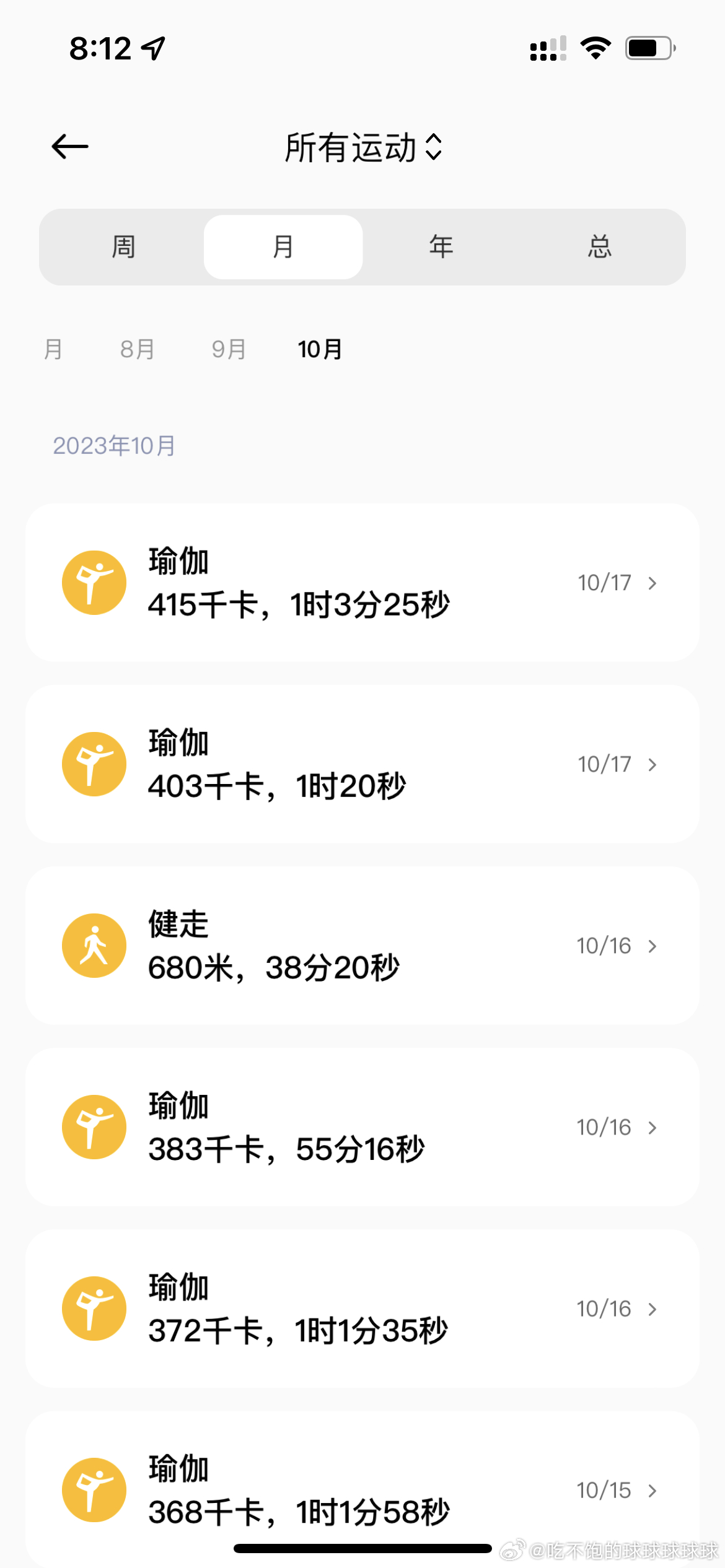Select 10月 in the month strip
725x1568 pixels.
(x=320, y=349)
